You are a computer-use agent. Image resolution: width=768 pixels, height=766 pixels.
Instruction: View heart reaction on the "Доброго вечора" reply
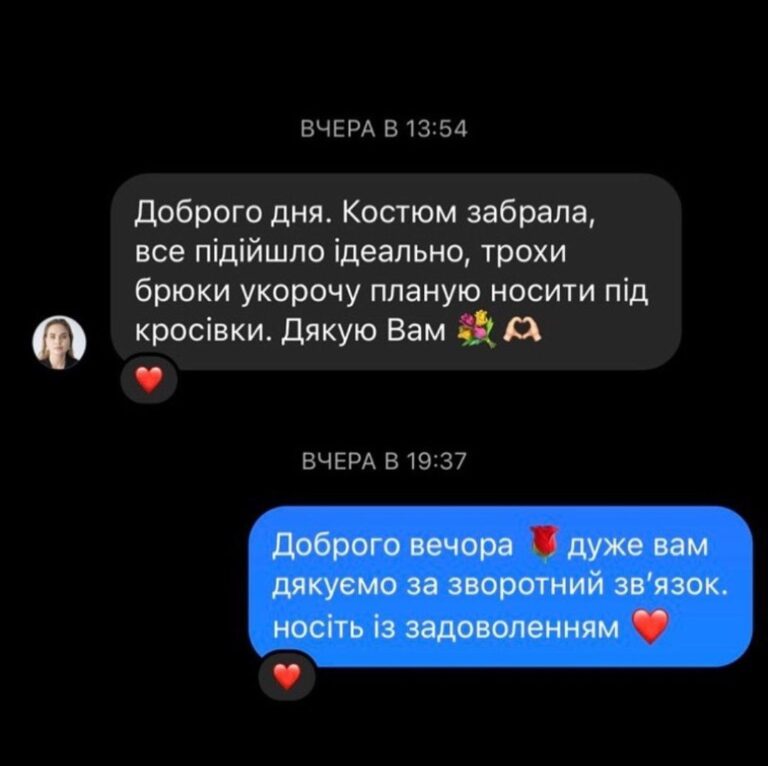point(287,677)
